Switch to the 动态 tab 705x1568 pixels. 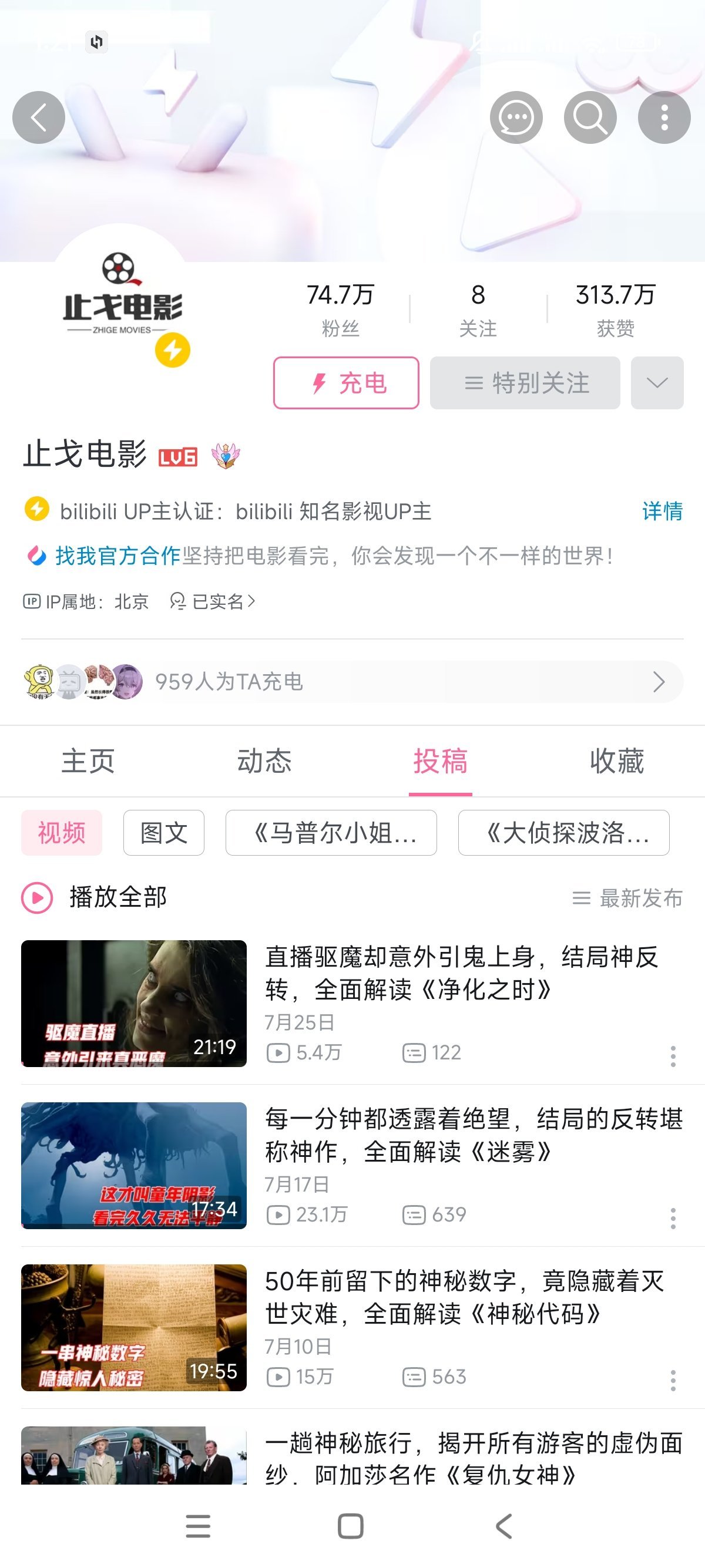click(x=264, y=761)
